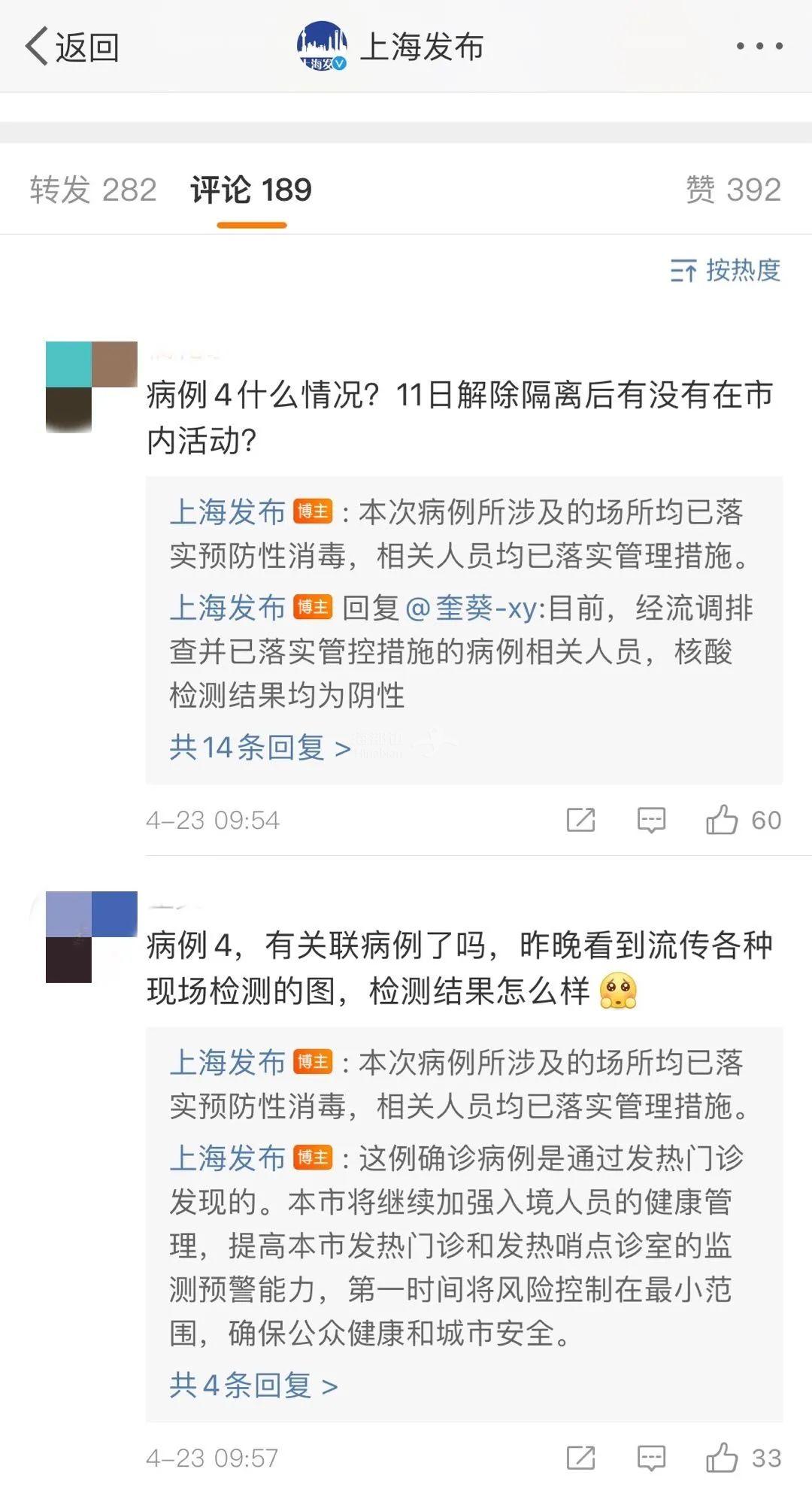812x1487 pixels.
Task: Switch to the 转发 282 tab
Action: click(93, 190)
